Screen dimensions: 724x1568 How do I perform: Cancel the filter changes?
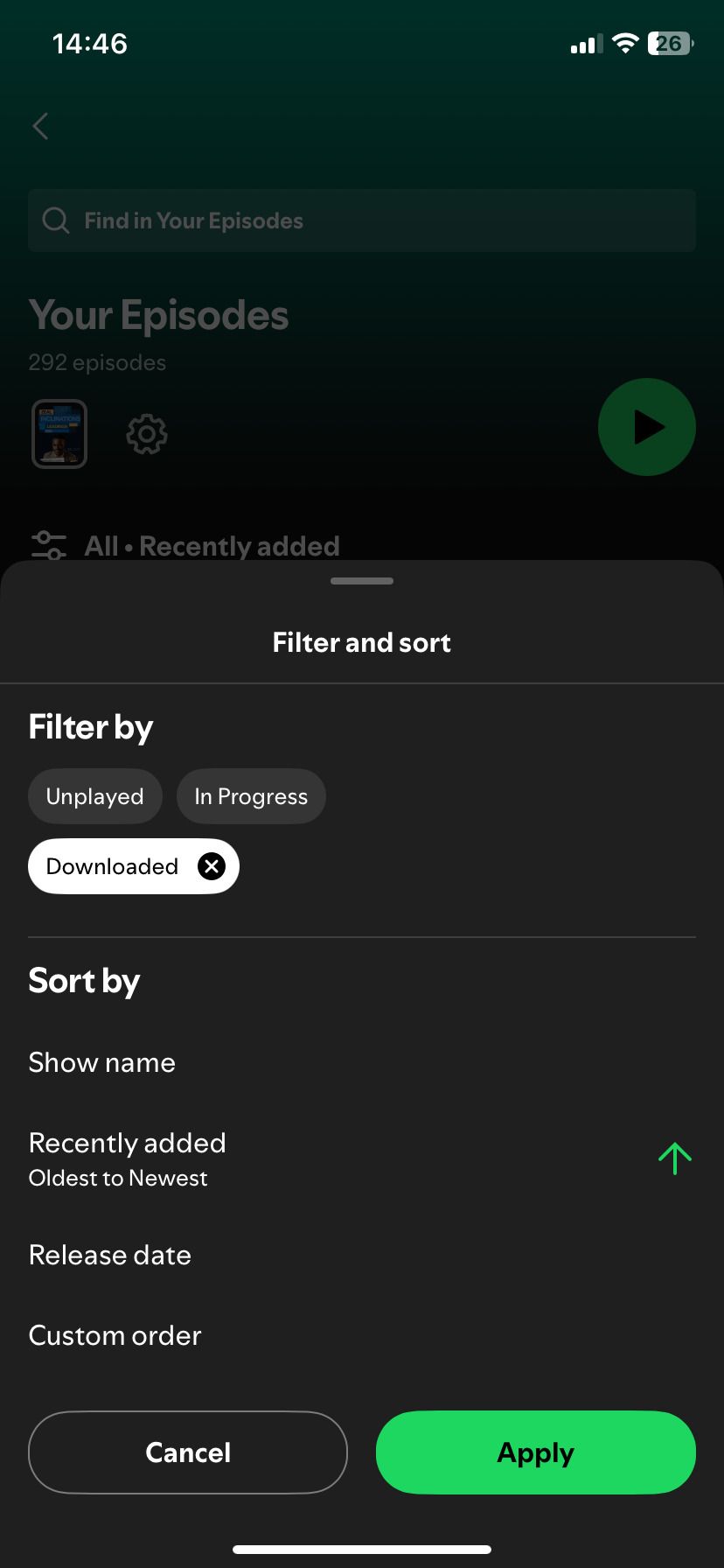click(x=187, y=1452)
